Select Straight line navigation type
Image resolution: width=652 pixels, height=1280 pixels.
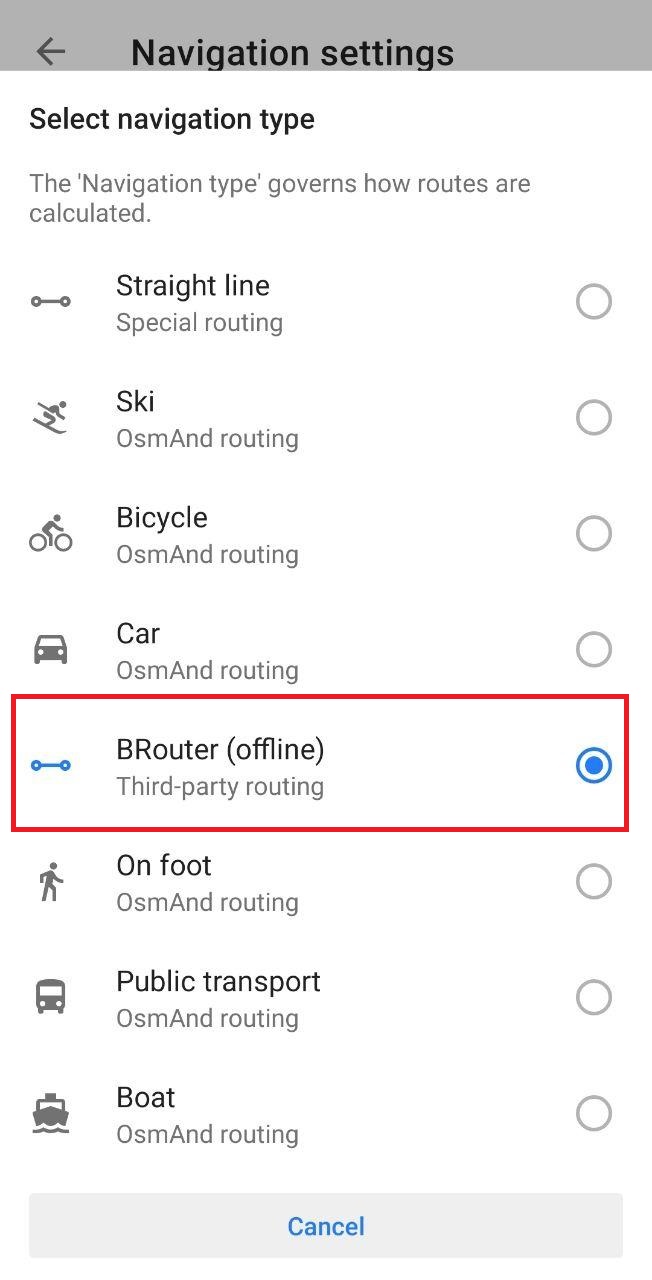point(593,301)
